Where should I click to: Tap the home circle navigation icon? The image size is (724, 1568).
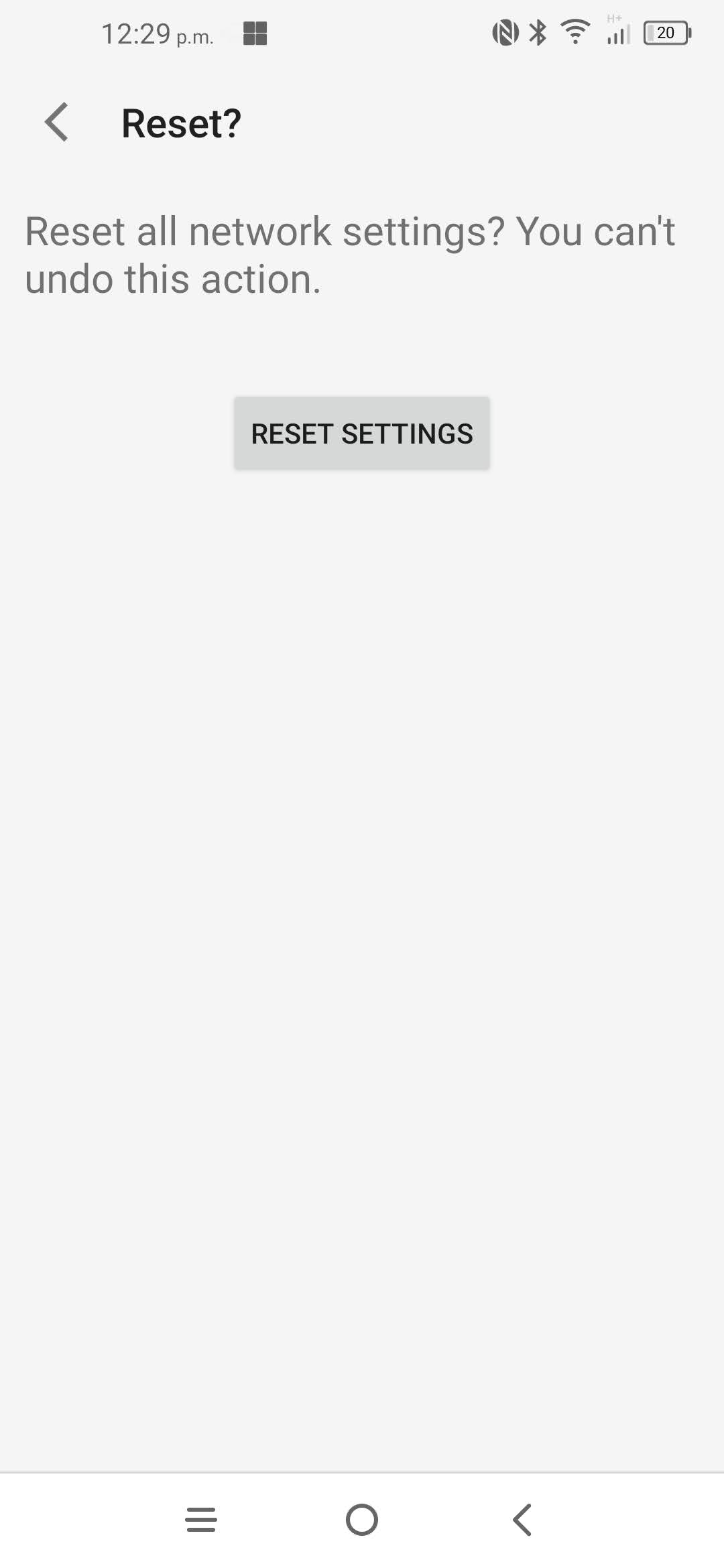click(362, 1519)
